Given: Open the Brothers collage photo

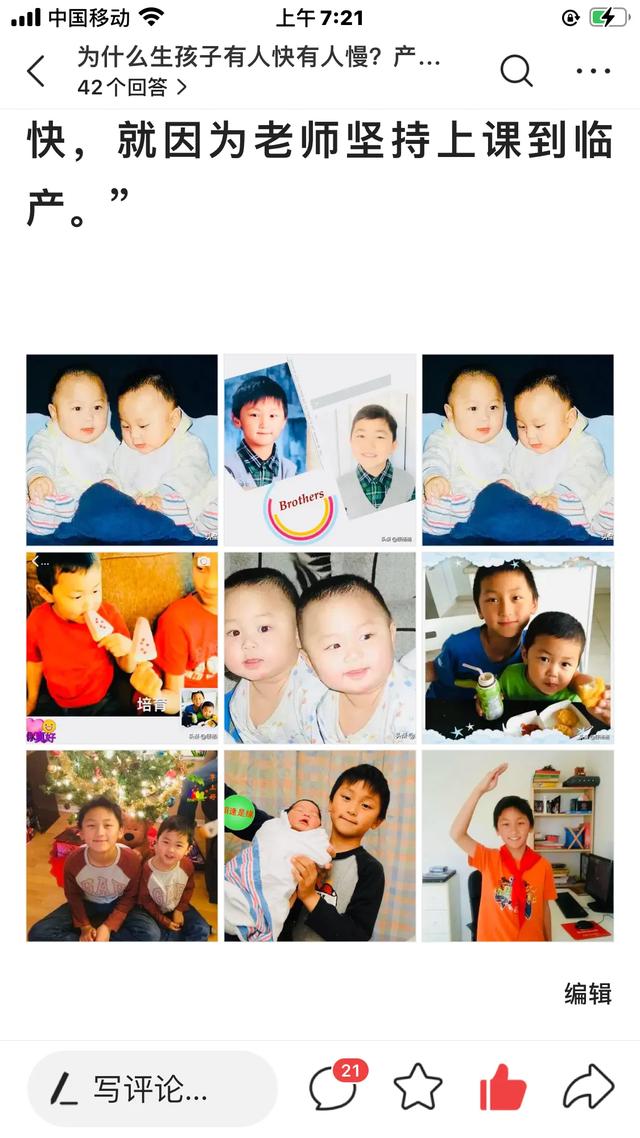Looking at the screenshot, I should point(320,449).
